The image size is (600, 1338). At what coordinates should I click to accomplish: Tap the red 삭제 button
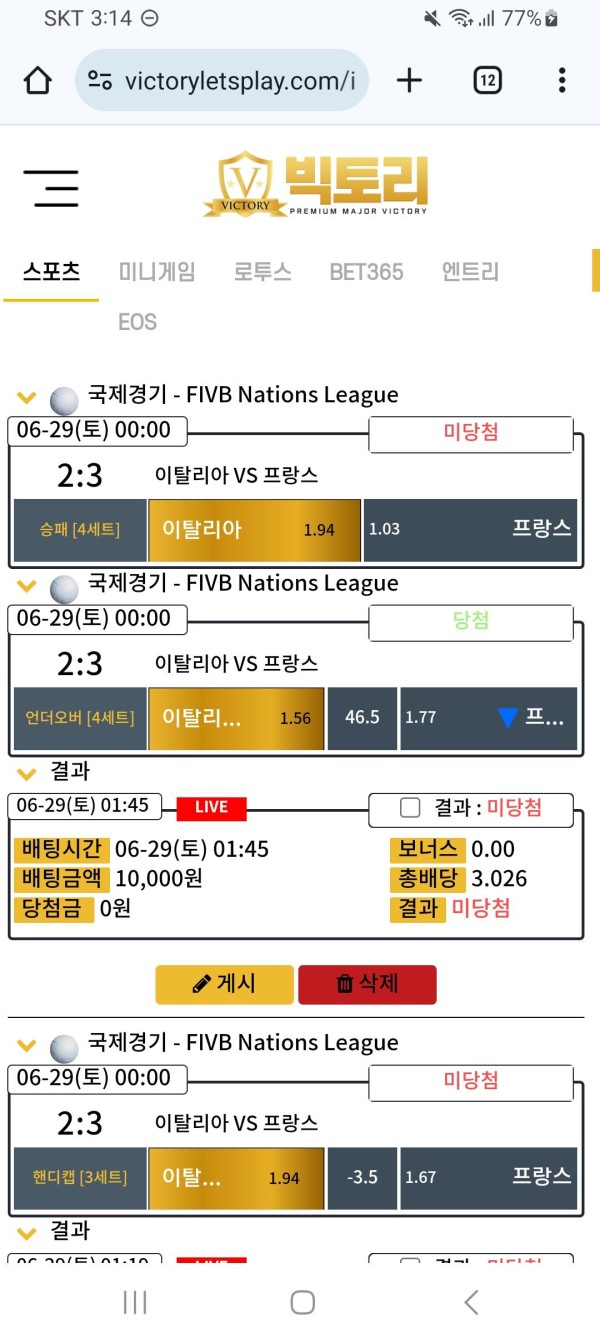click(367, 984)
